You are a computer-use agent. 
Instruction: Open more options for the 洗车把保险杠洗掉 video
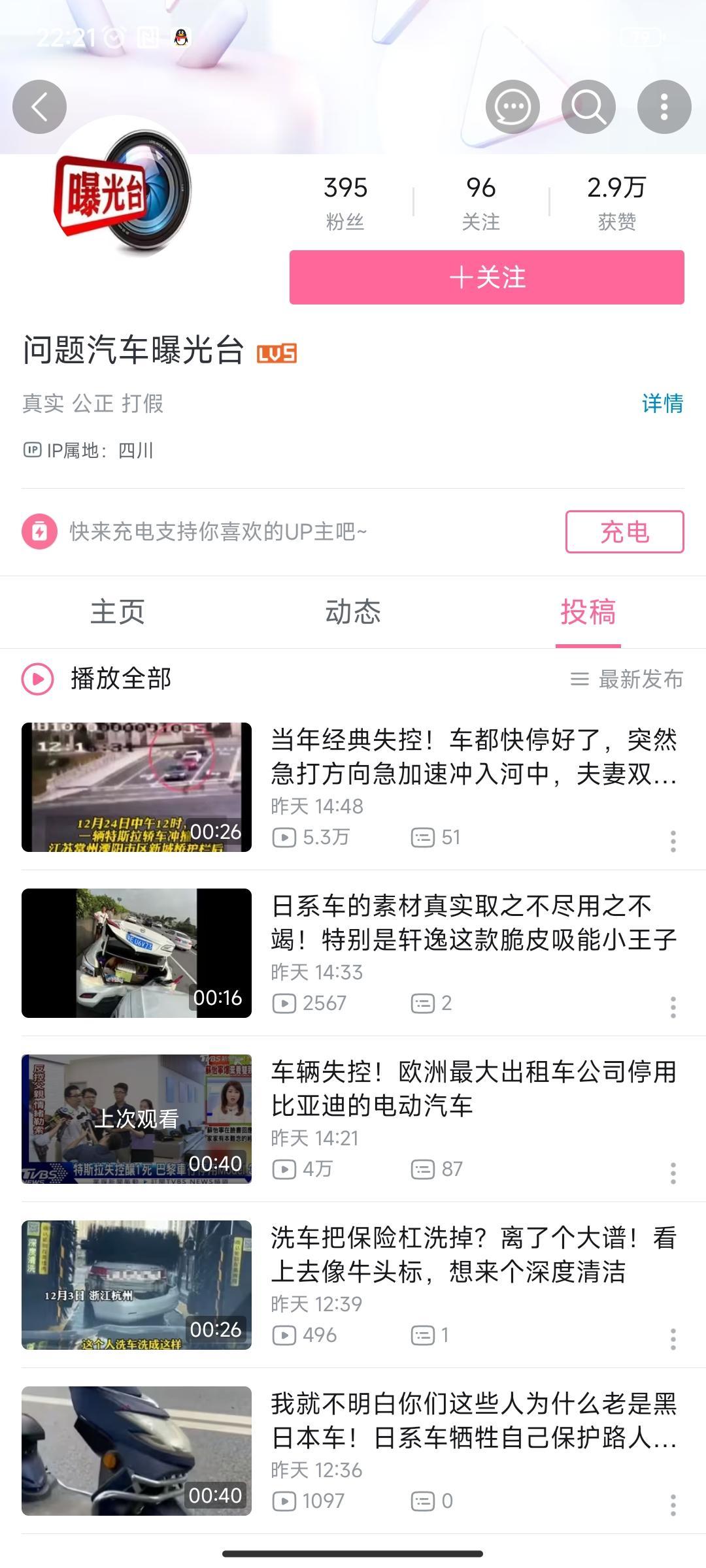673,1339
